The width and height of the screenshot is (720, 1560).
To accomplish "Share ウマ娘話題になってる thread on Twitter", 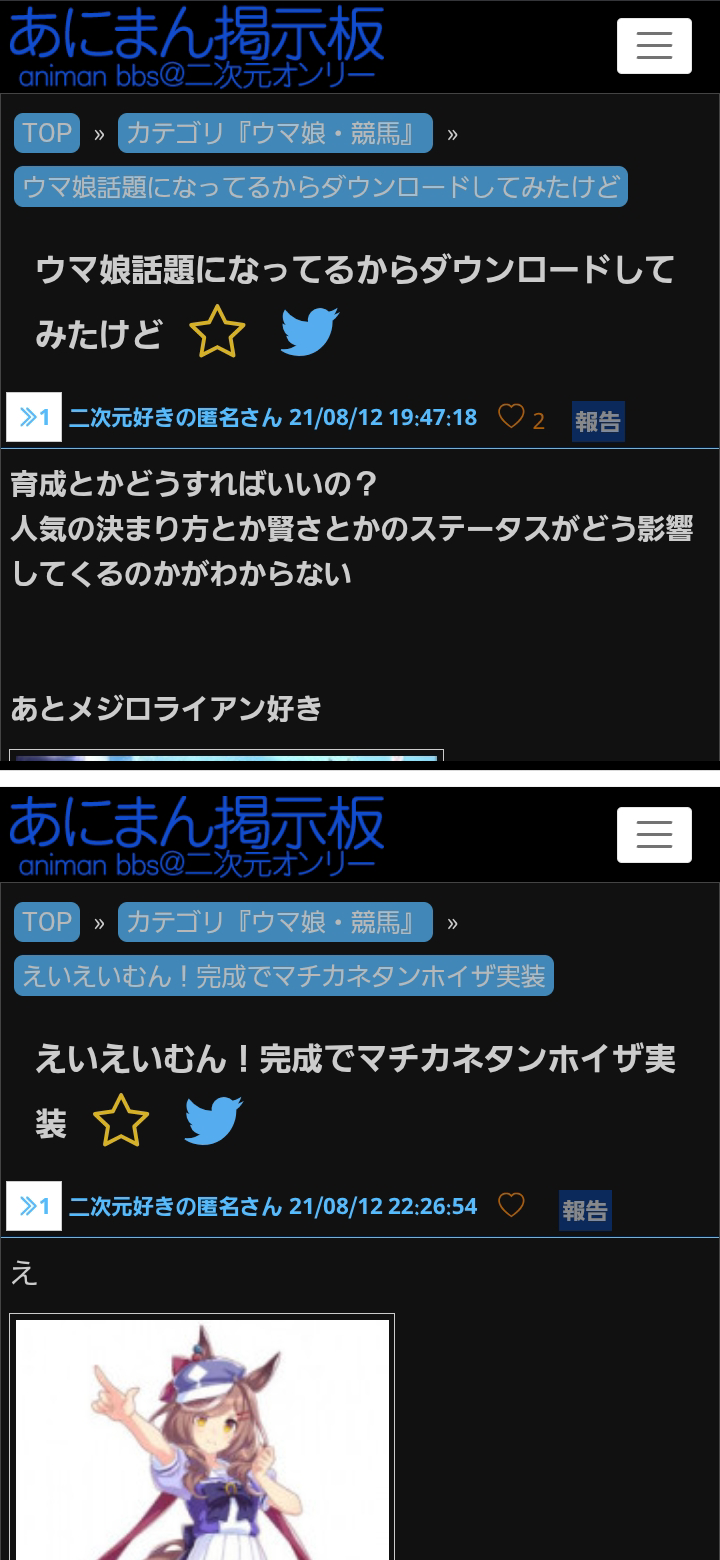I will tap(310, 332).
